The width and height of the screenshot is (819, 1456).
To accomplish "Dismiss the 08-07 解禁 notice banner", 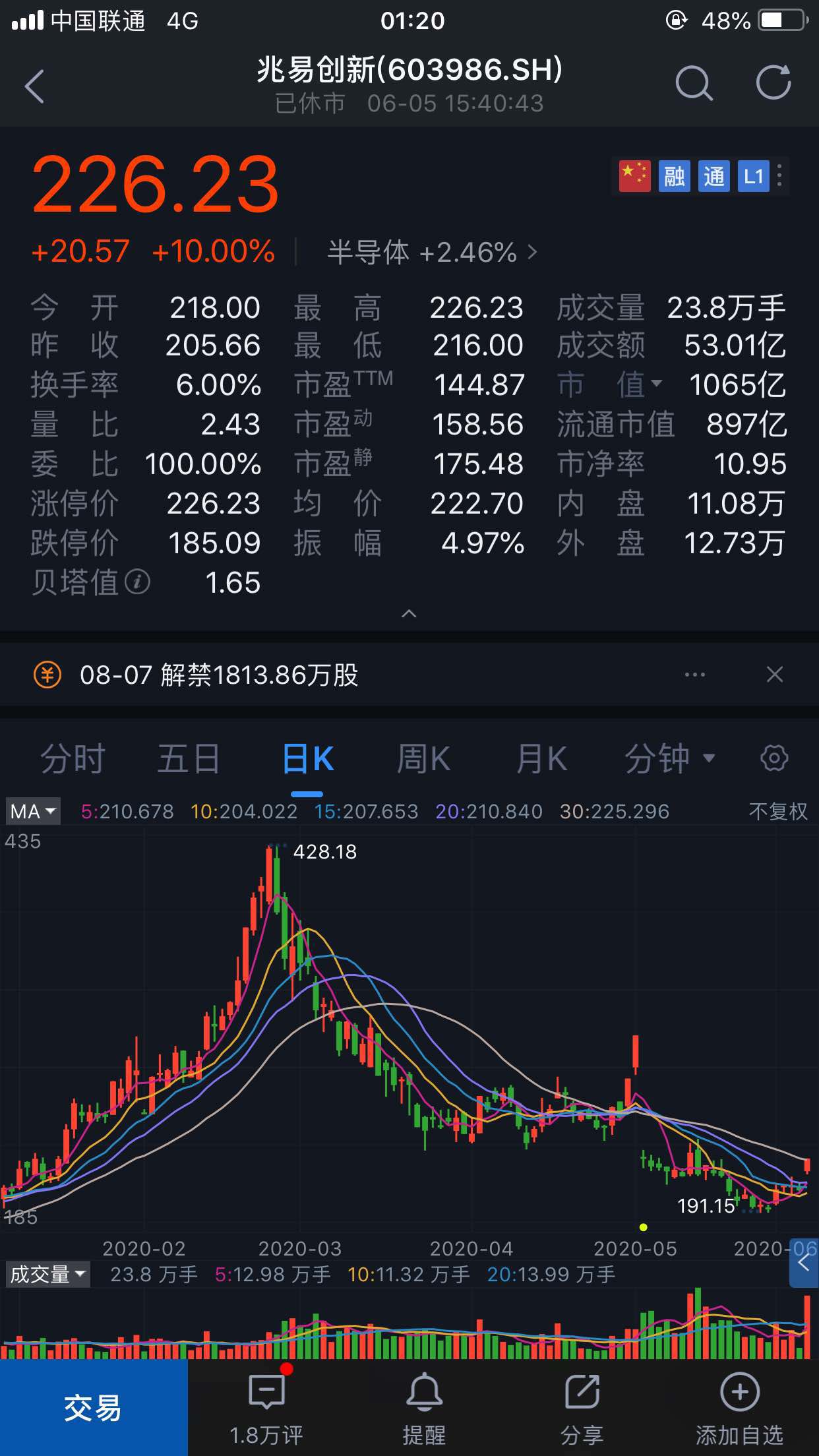I will pos(775,674).
